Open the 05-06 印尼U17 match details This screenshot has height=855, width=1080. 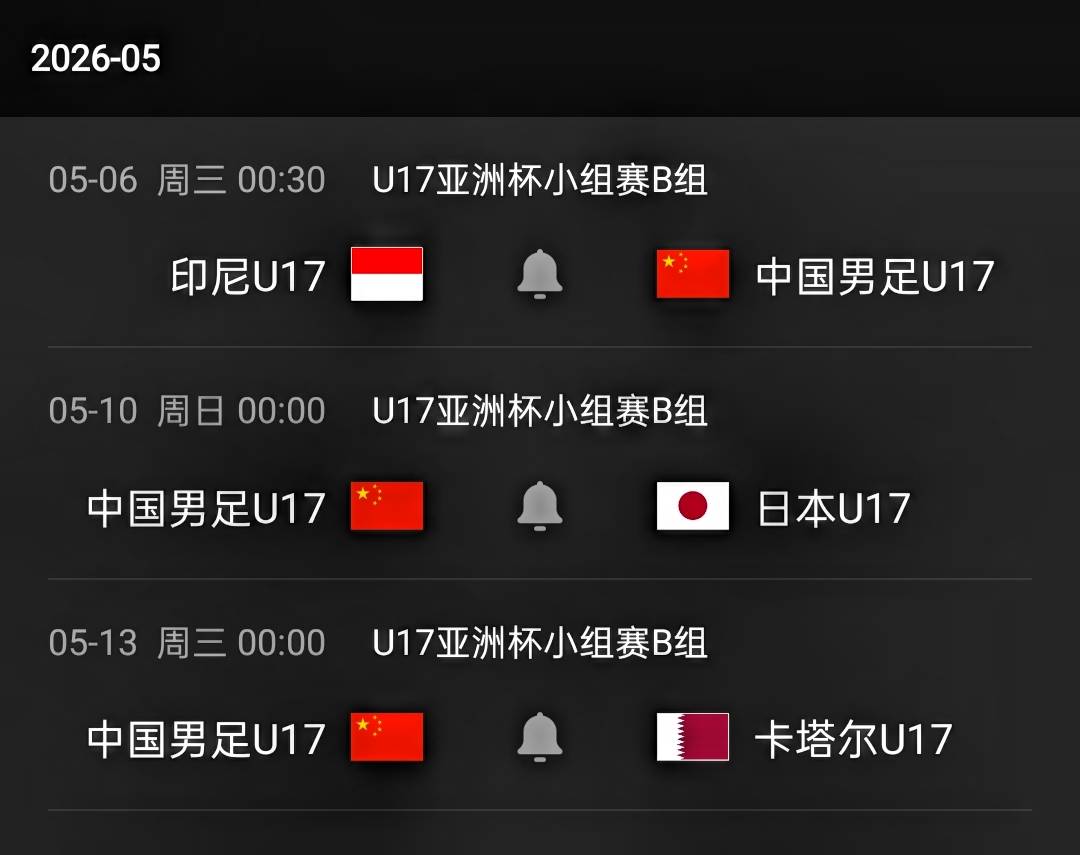tap(248, 276)
